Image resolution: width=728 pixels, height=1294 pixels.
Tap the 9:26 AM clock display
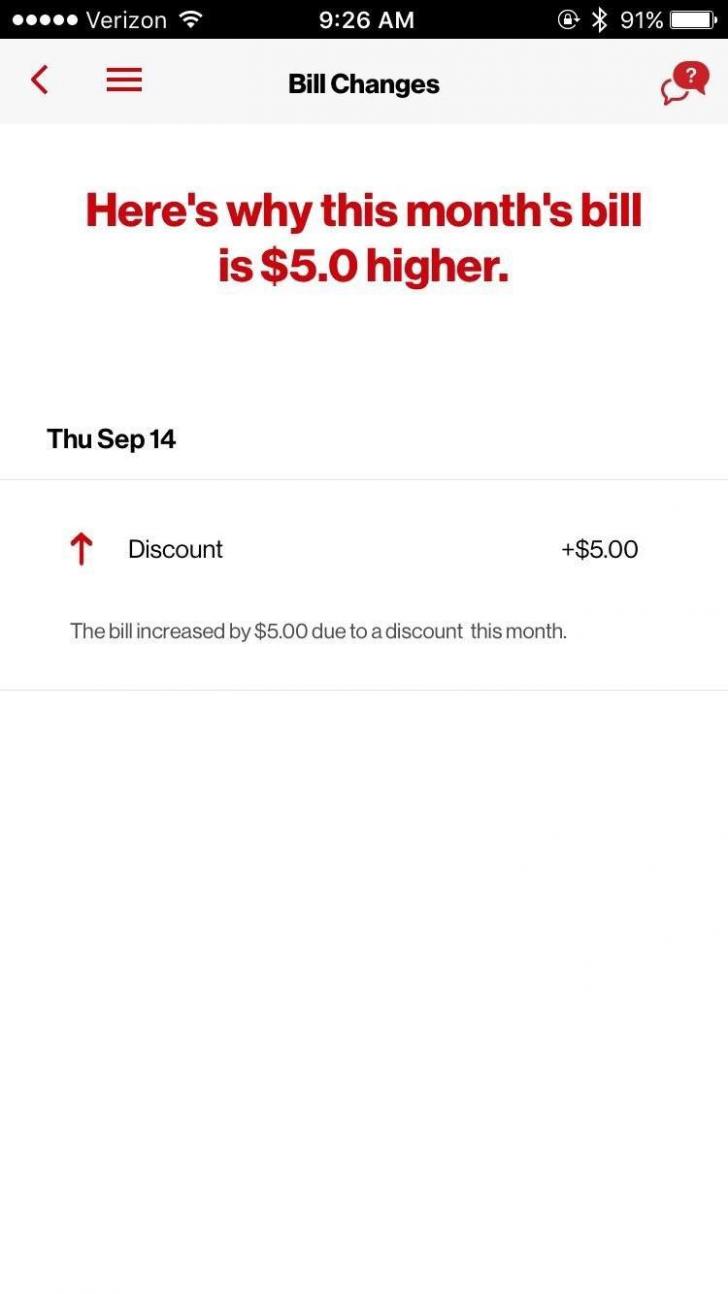pyautogui.click(x=366, y=18)
